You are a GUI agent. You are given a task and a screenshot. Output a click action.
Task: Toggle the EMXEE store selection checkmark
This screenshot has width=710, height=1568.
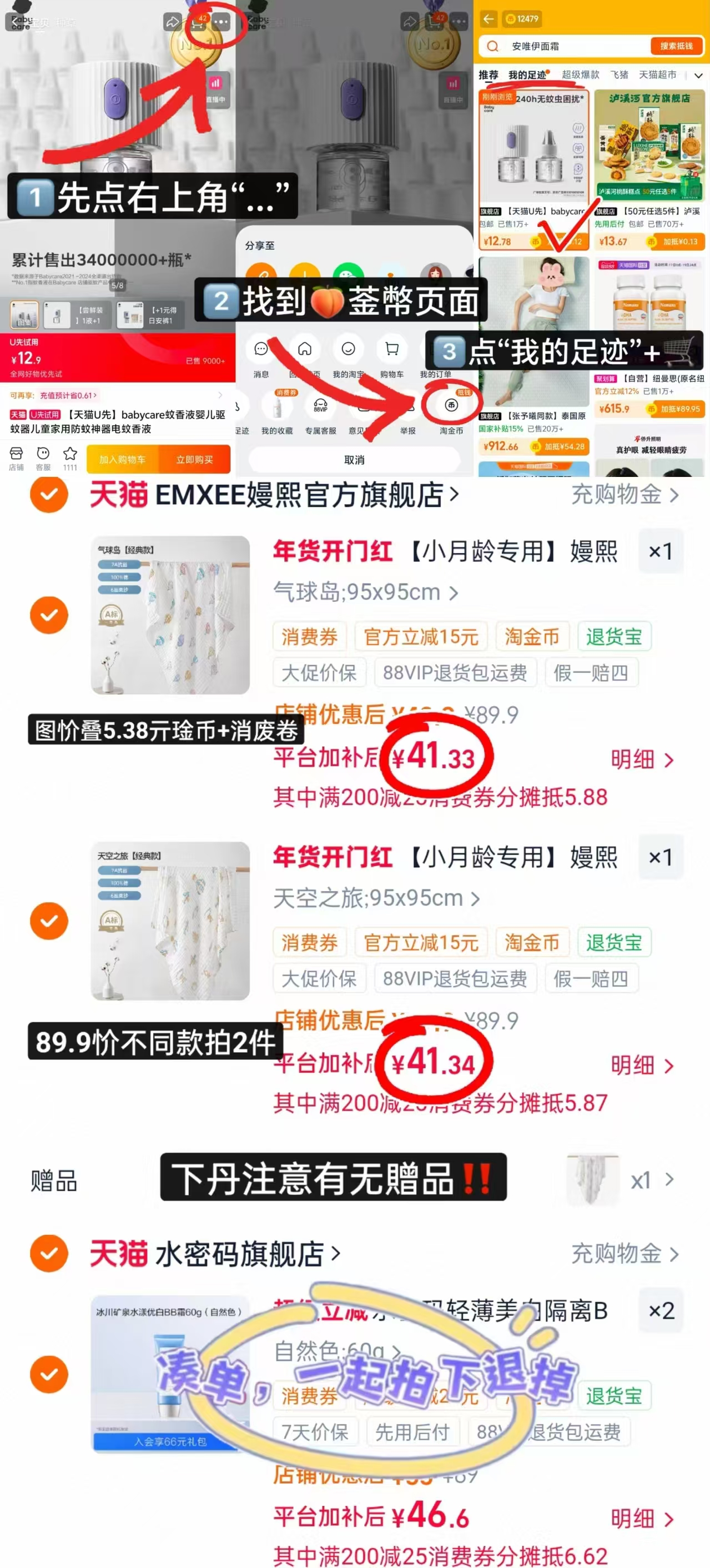49,495
